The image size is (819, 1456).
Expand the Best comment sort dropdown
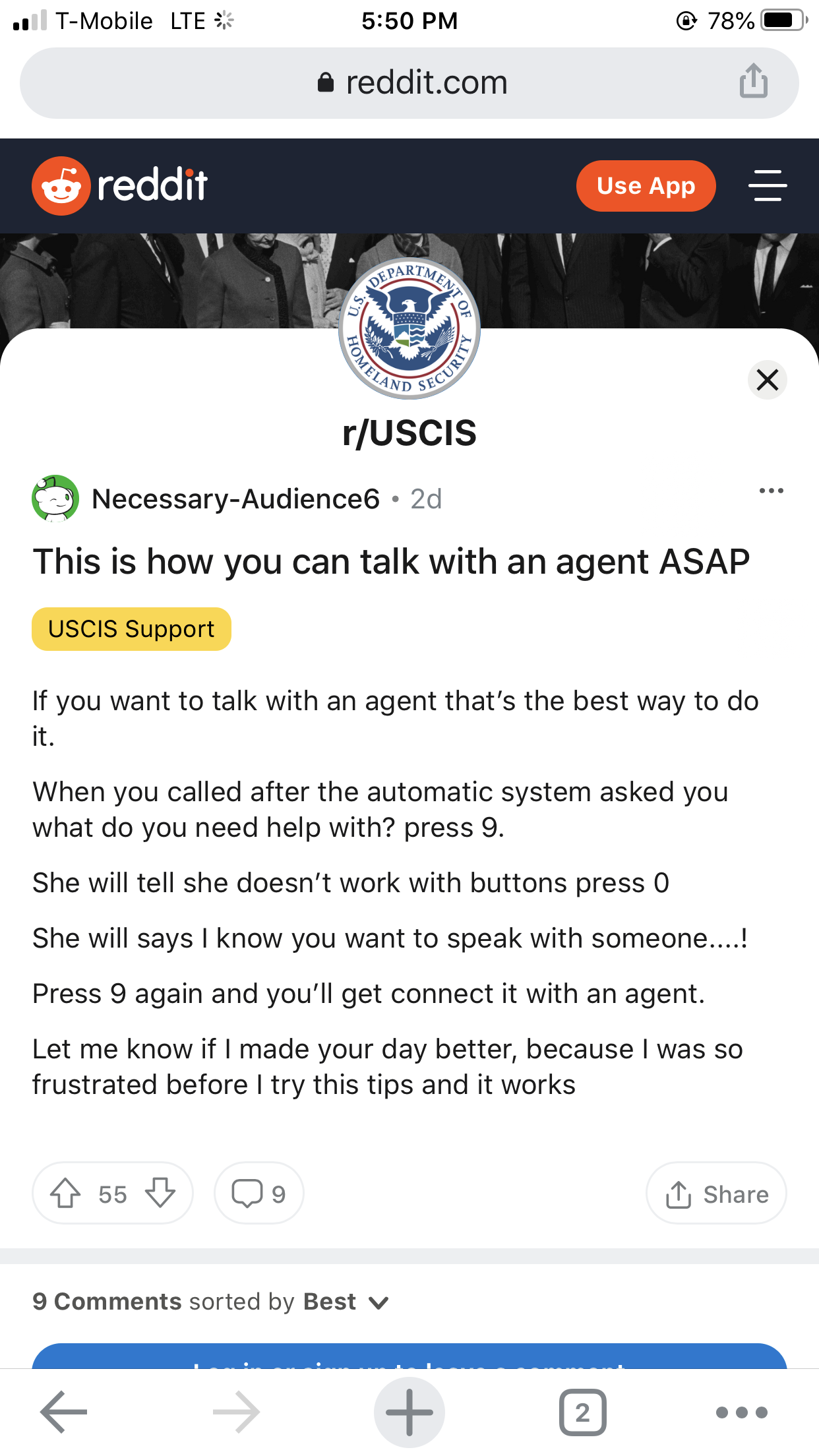pos(345,1302)
